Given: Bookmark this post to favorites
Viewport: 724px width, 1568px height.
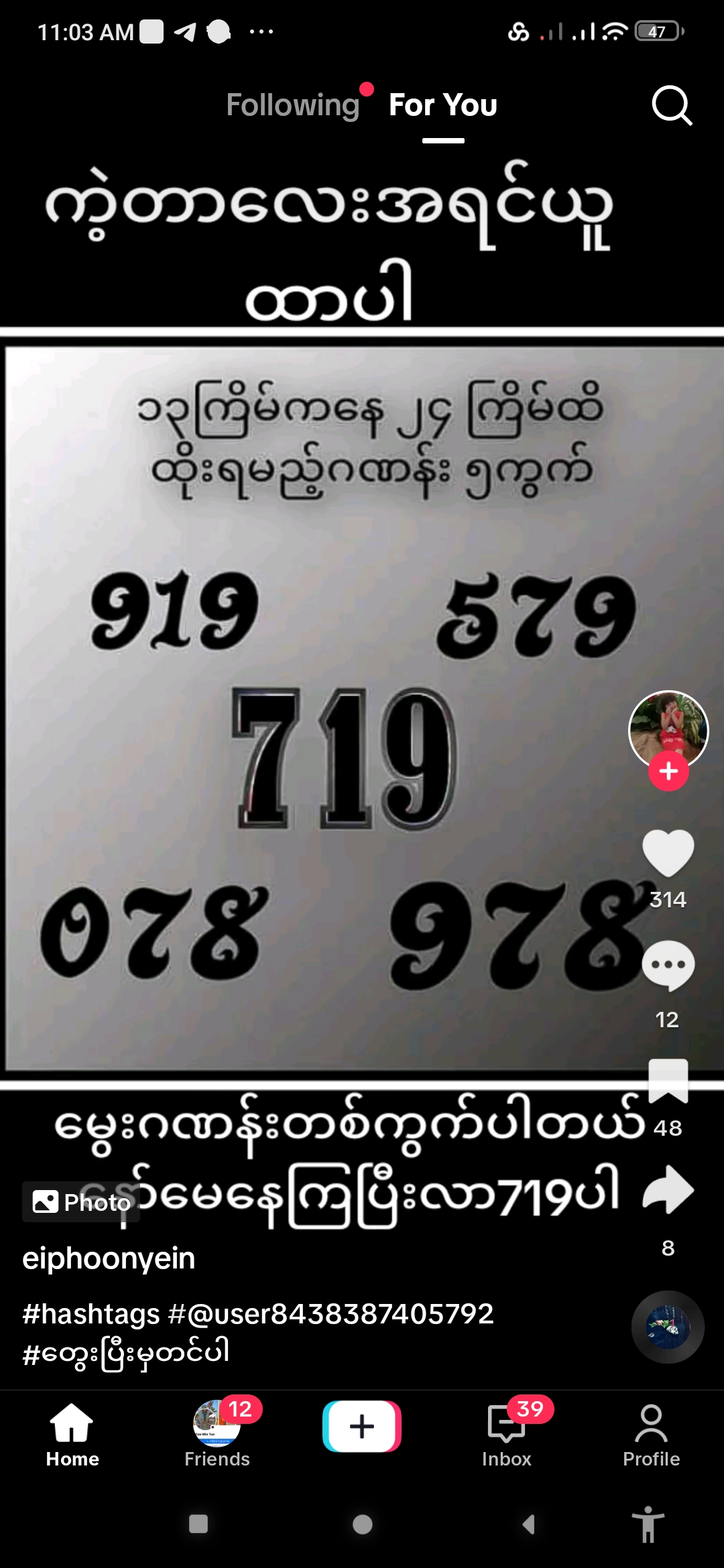Looking at the screenshot, I should coord(668,1080).
